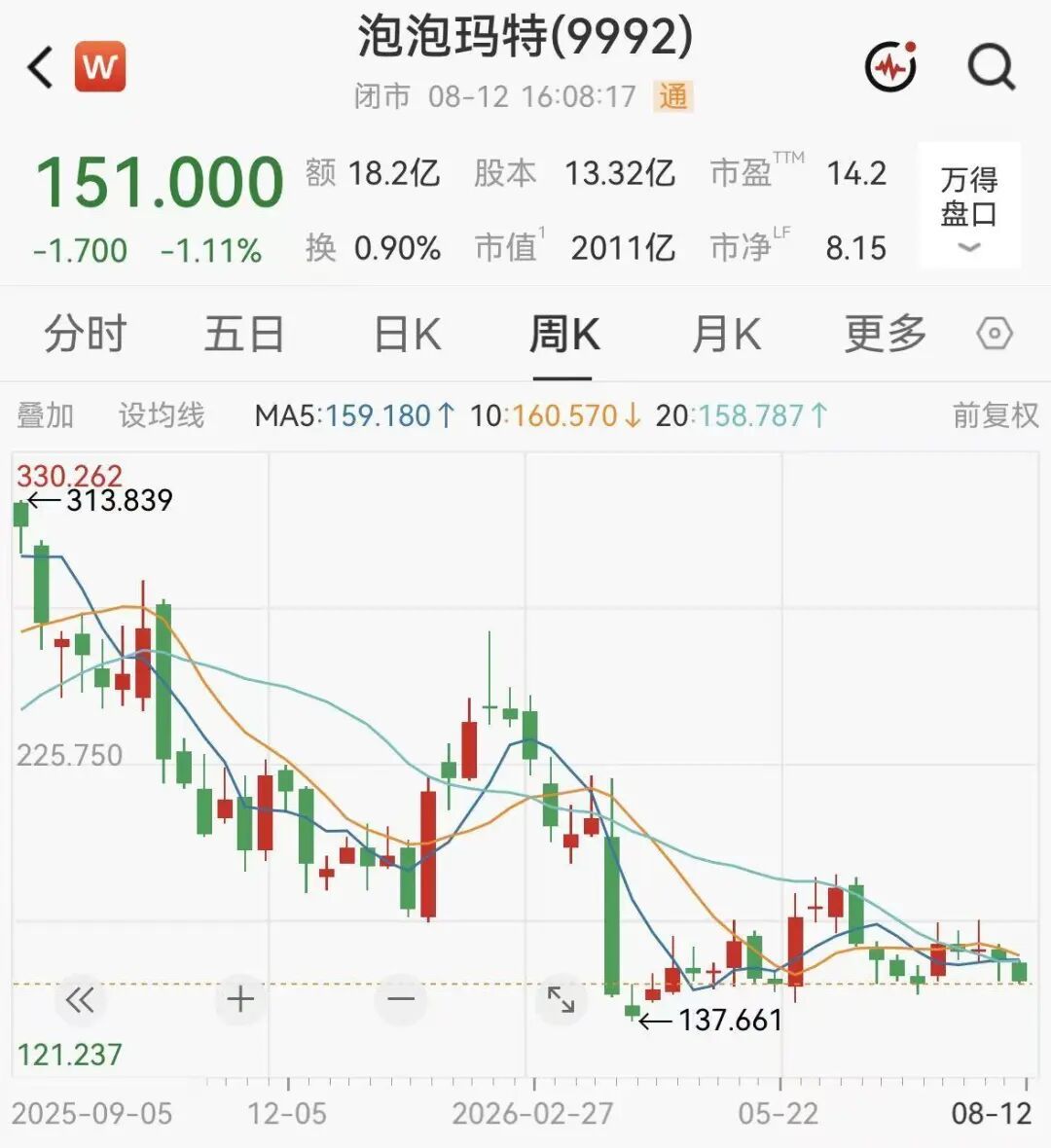Open the 更多 chart period options
This screenshot has height=1148, width=1051.
886,334
